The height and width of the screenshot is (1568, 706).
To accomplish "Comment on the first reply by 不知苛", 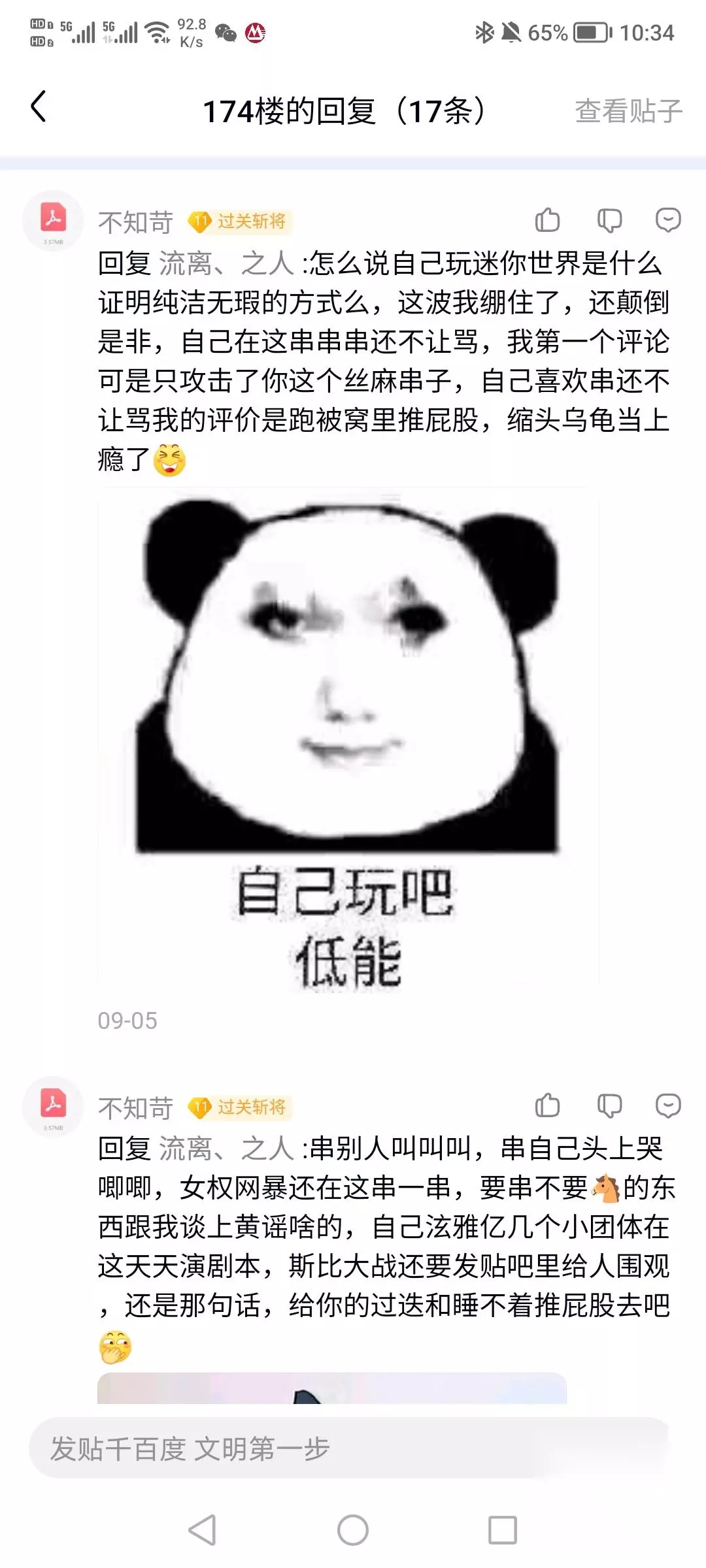I will (x=668, y=220).
